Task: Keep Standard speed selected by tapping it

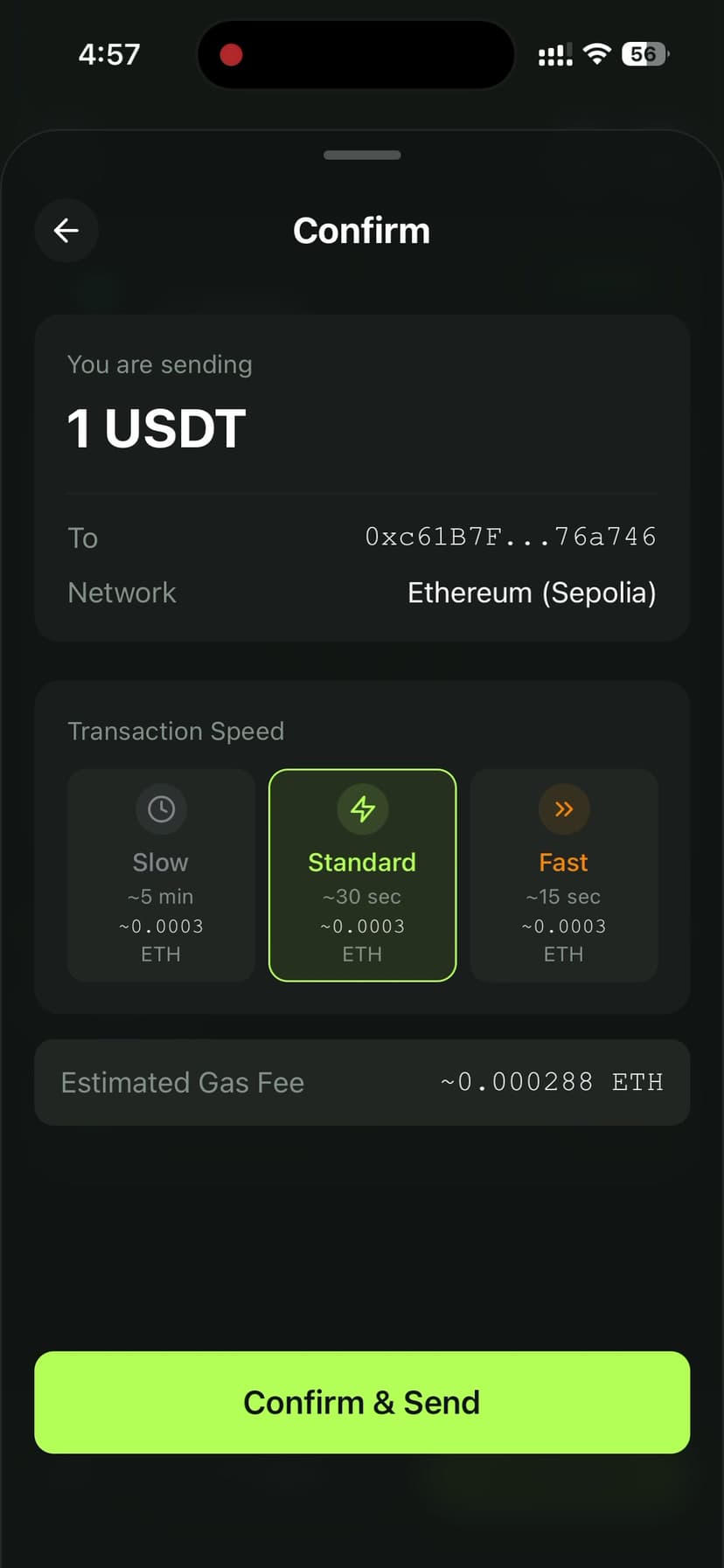Action: point(362,874)
